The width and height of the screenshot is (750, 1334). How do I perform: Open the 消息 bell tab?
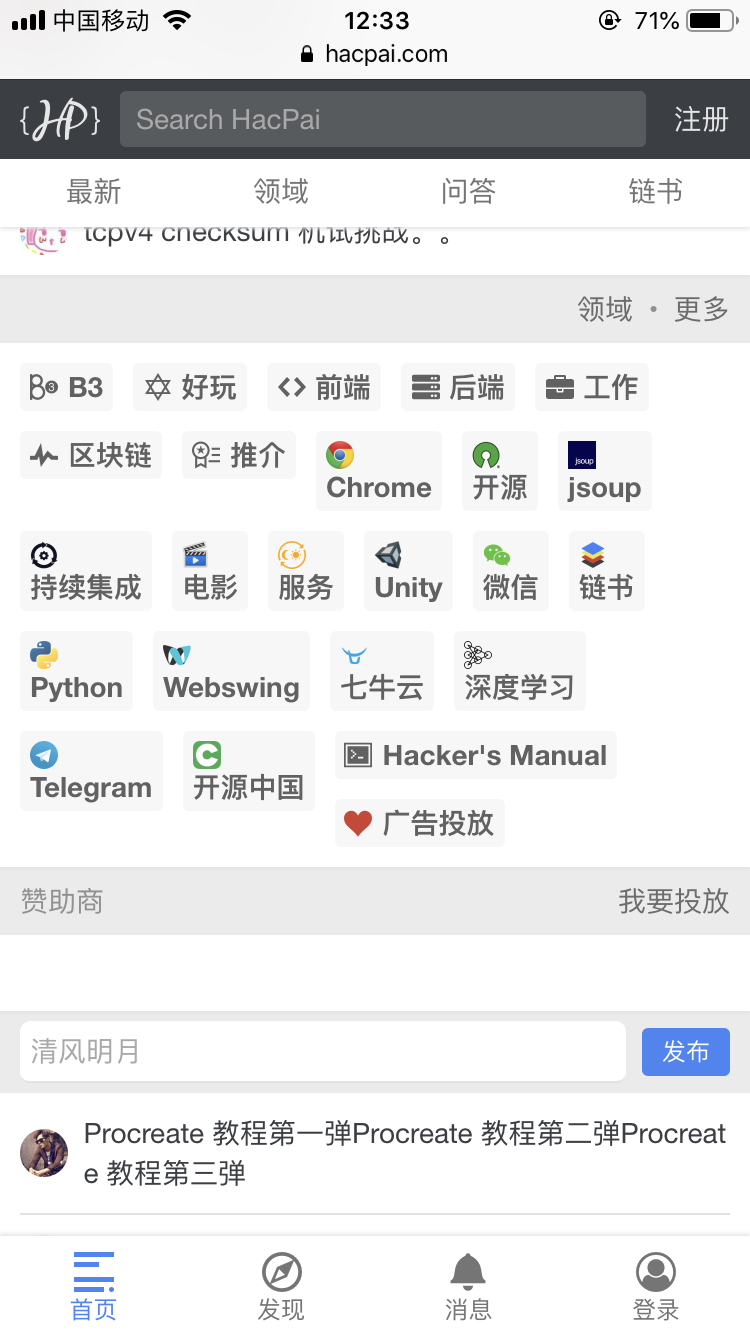pyautogui.click(x=468, y=1287)
